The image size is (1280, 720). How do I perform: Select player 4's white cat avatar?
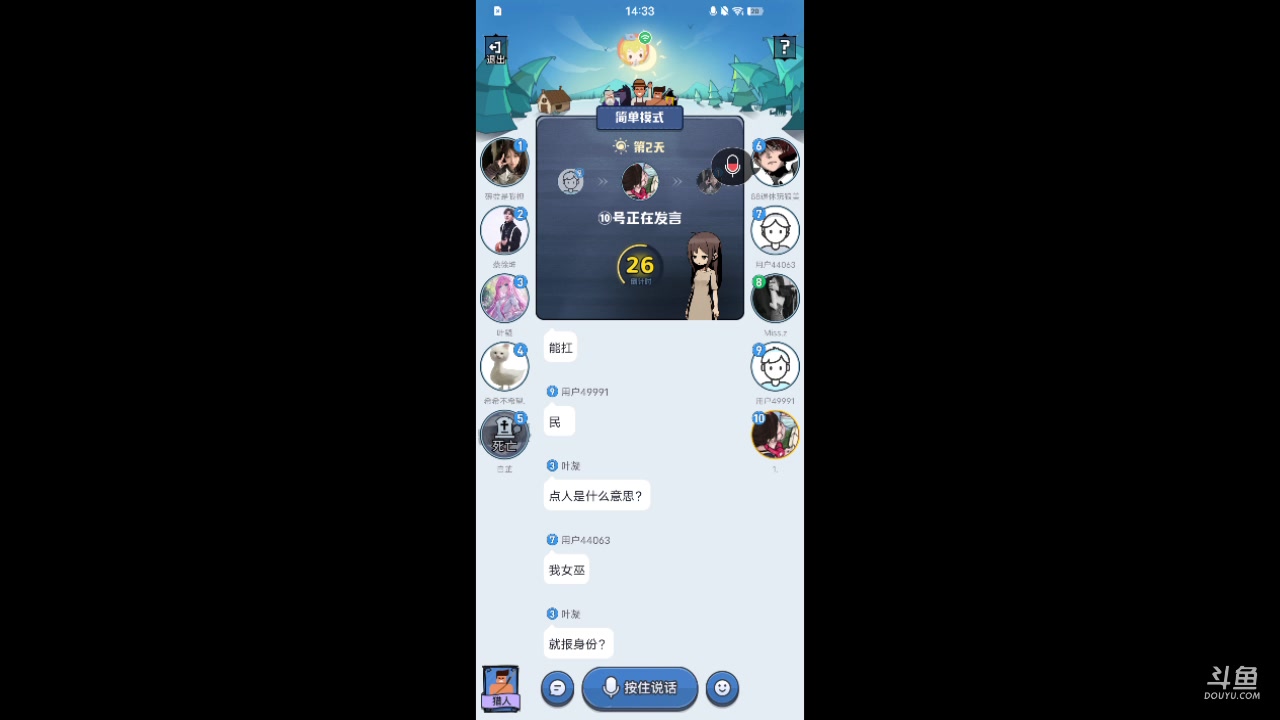[504, 366]
